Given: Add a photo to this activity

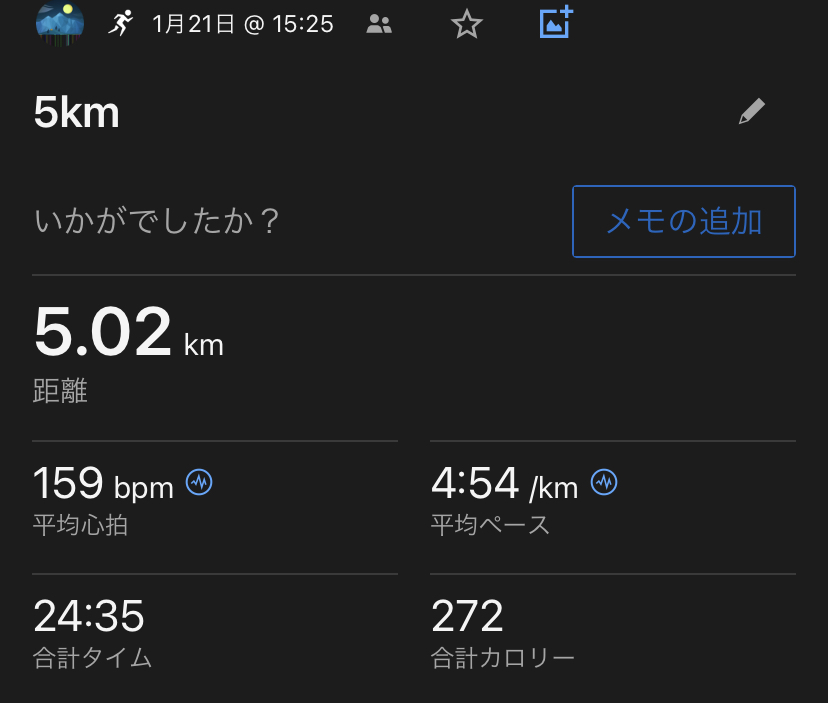Looking at the screenshot, I should (x=556, y=22).
